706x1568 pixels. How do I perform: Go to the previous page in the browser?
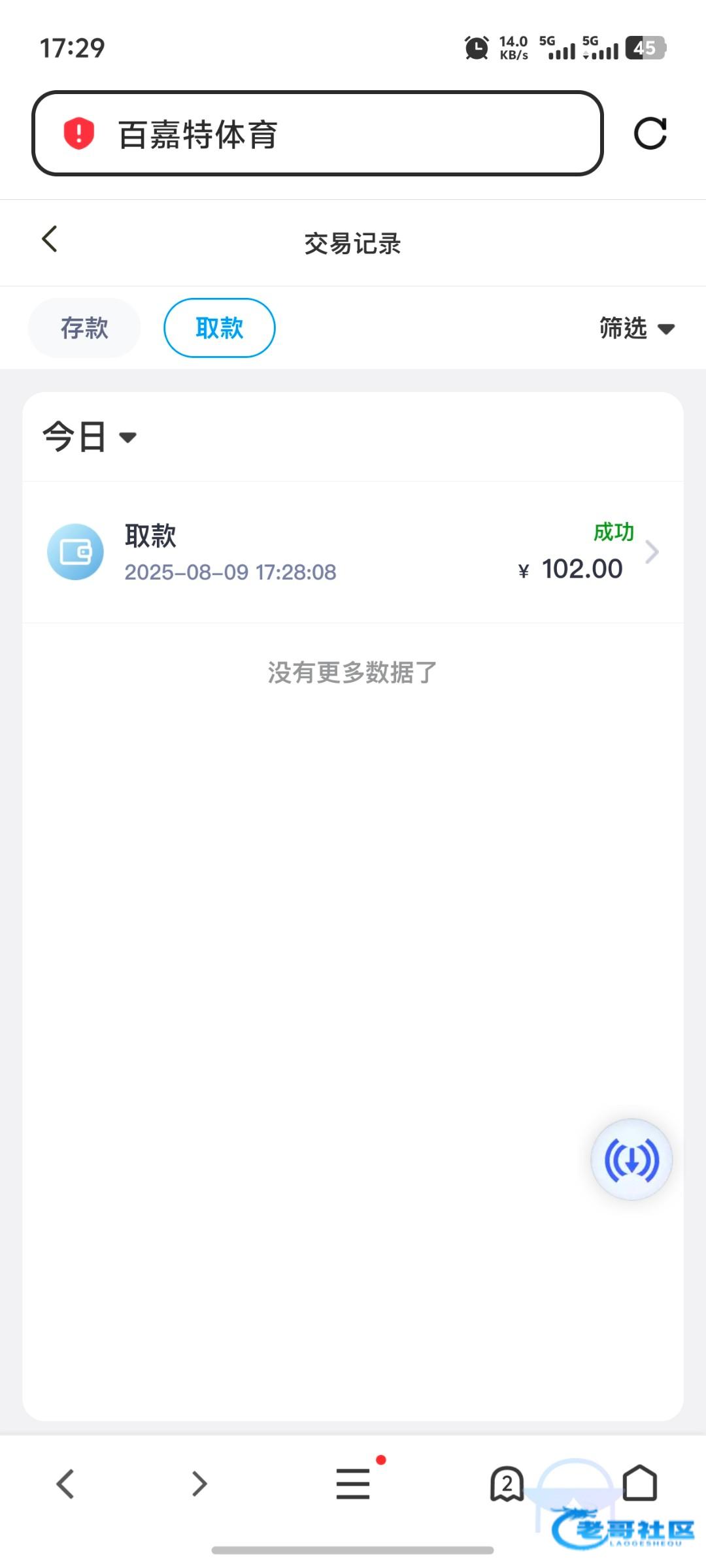click(x=65, y=1484)
